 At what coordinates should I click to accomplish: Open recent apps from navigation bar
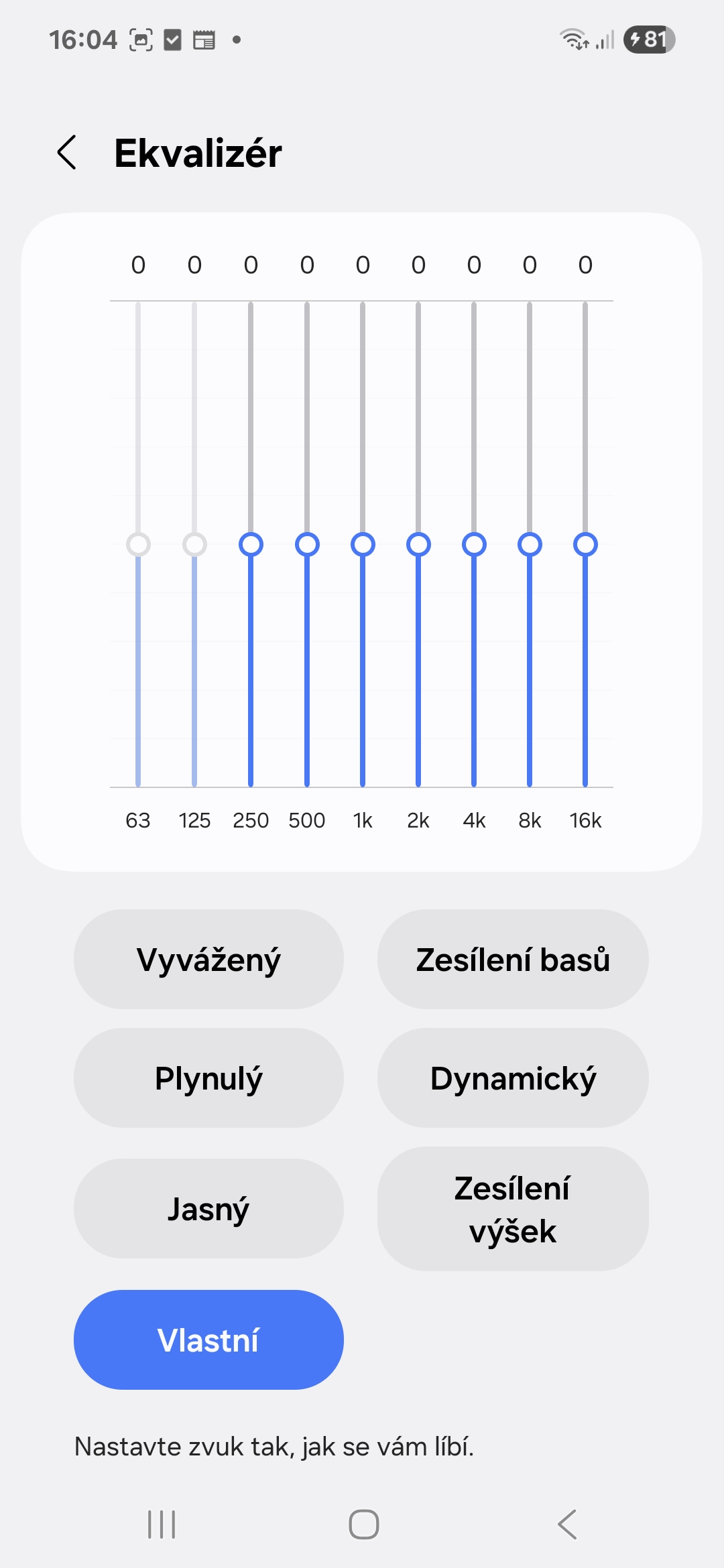[x=162, y=1524]
